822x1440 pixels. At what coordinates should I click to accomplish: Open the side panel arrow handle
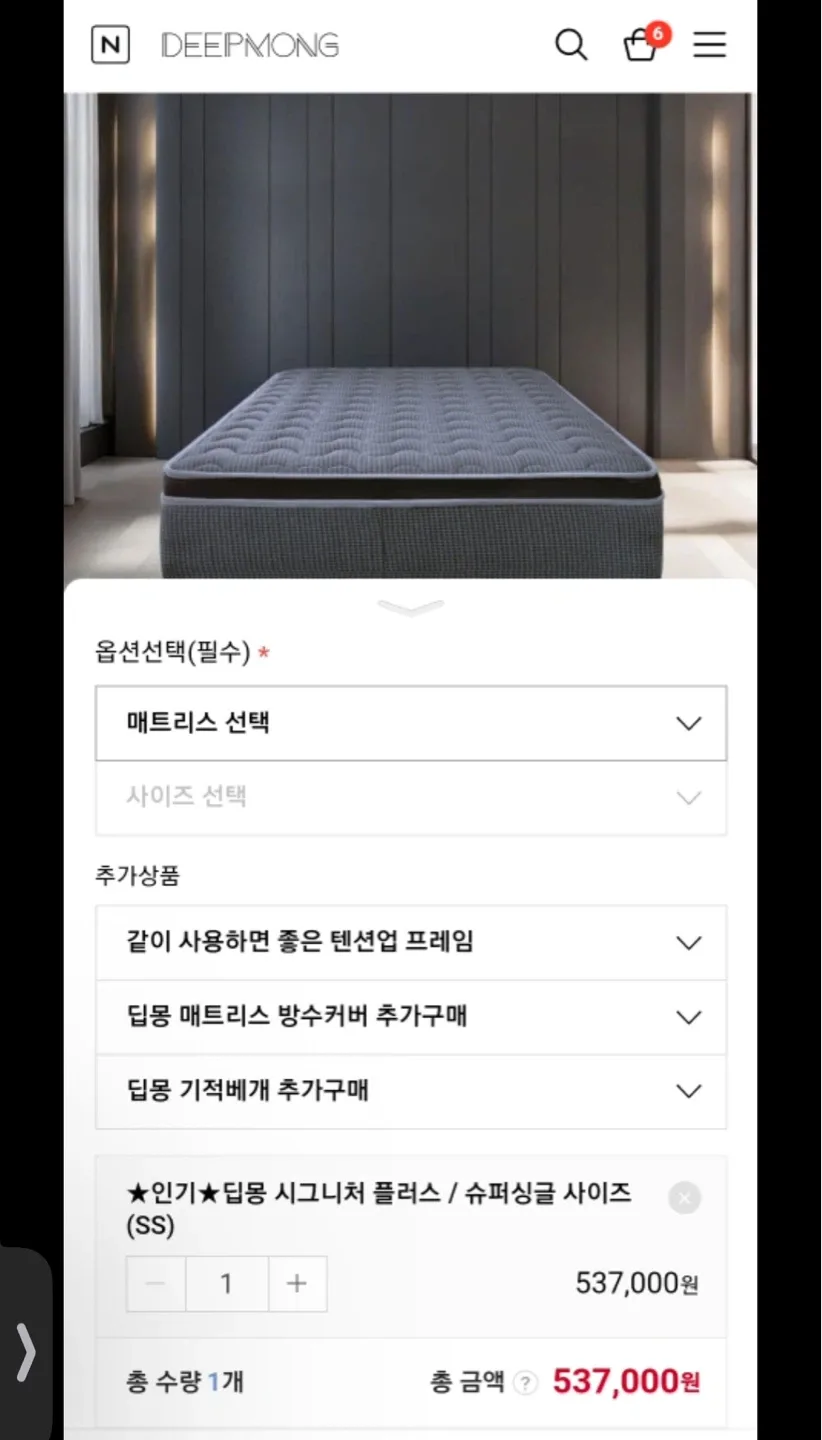(x=26, y=1352)
